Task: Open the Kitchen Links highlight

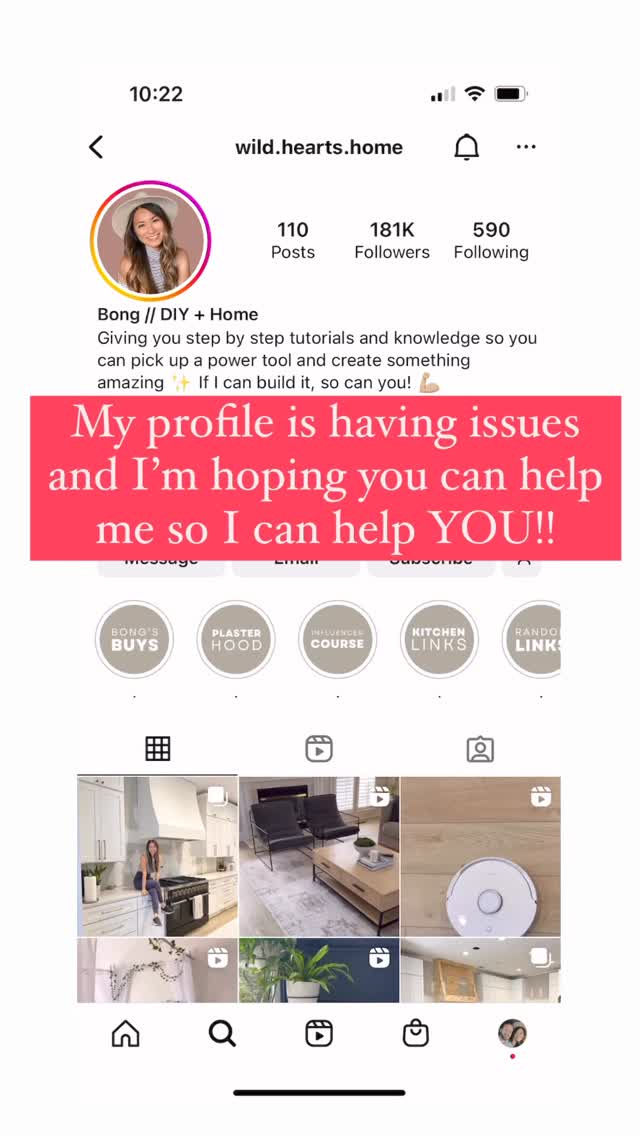Action: [x=439, y=639]
